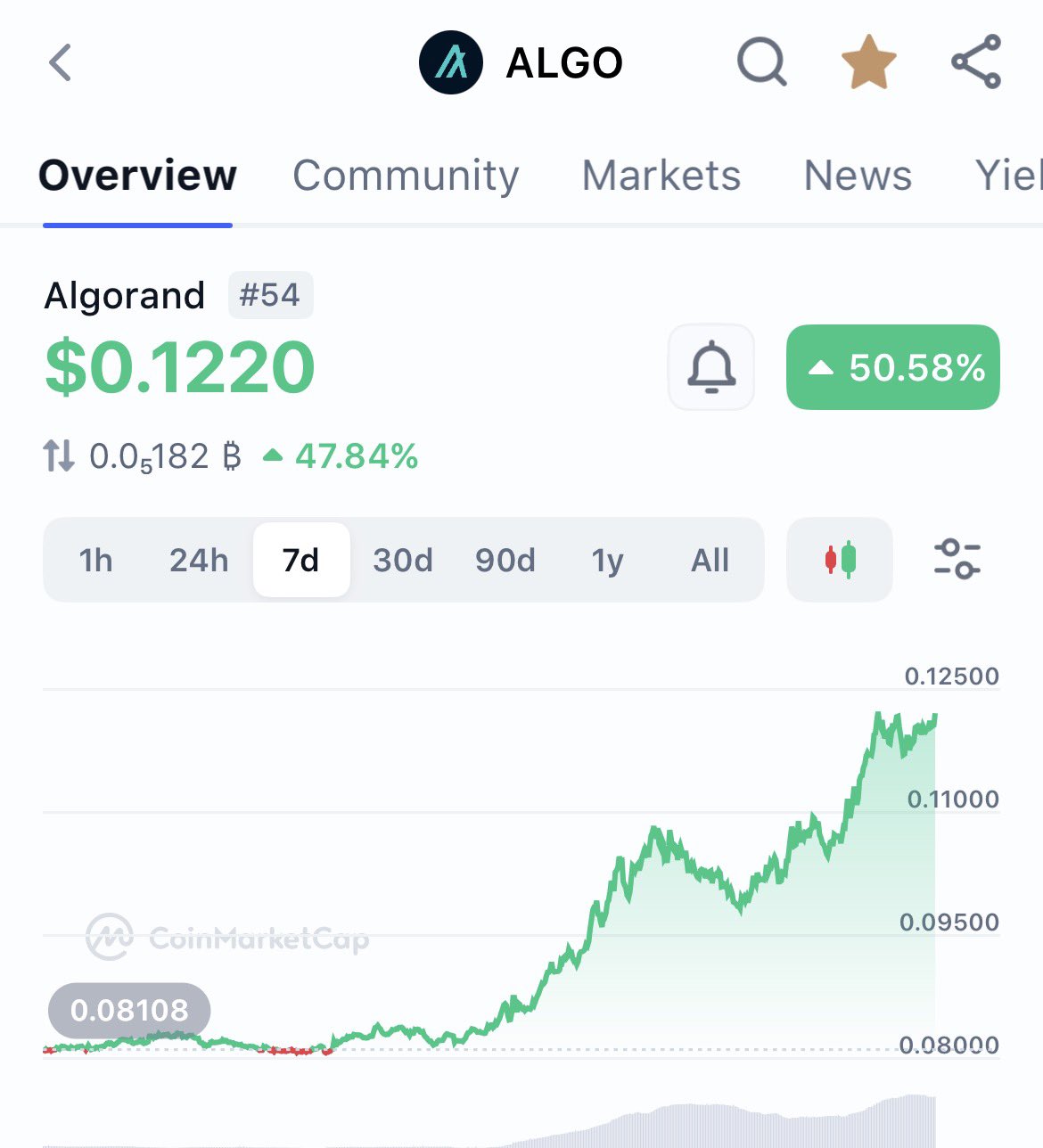Show the 1y chart range
1043x1148 pixels.
(x=607, y=561)
